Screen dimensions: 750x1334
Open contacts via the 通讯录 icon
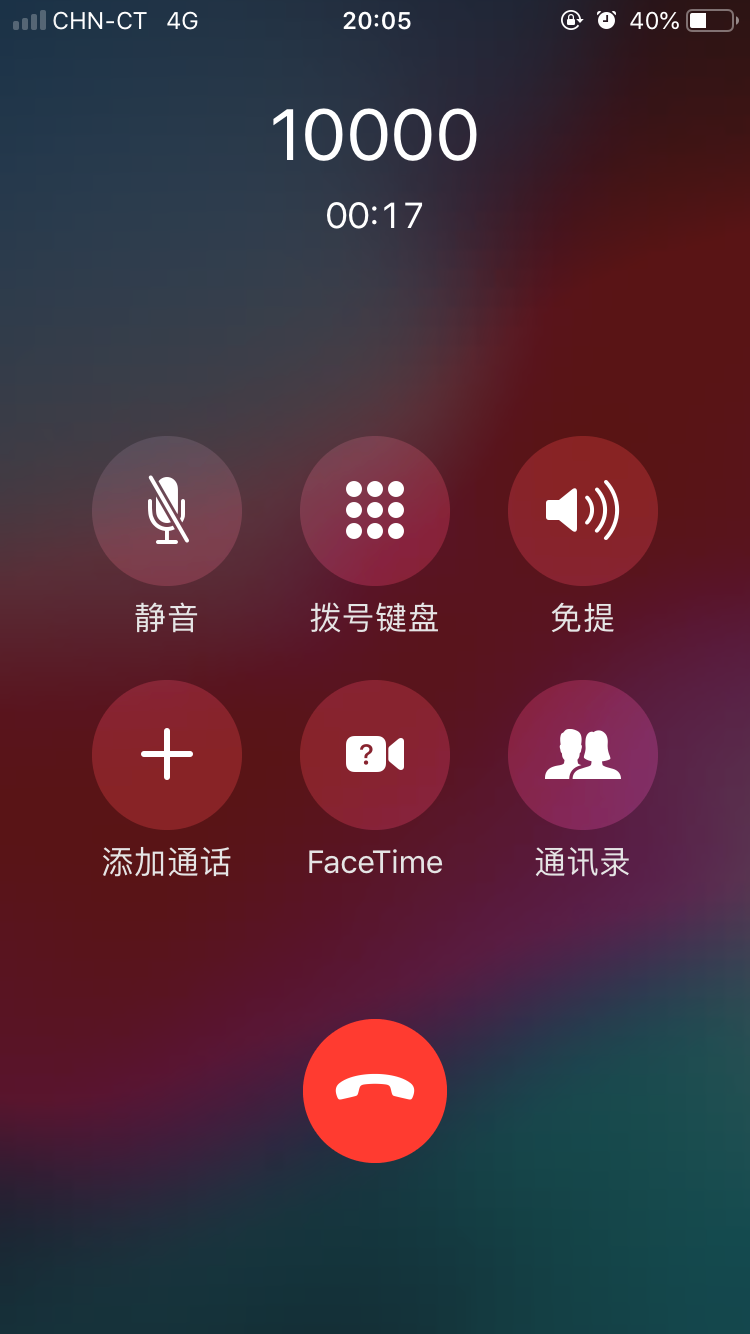[583, 755]
